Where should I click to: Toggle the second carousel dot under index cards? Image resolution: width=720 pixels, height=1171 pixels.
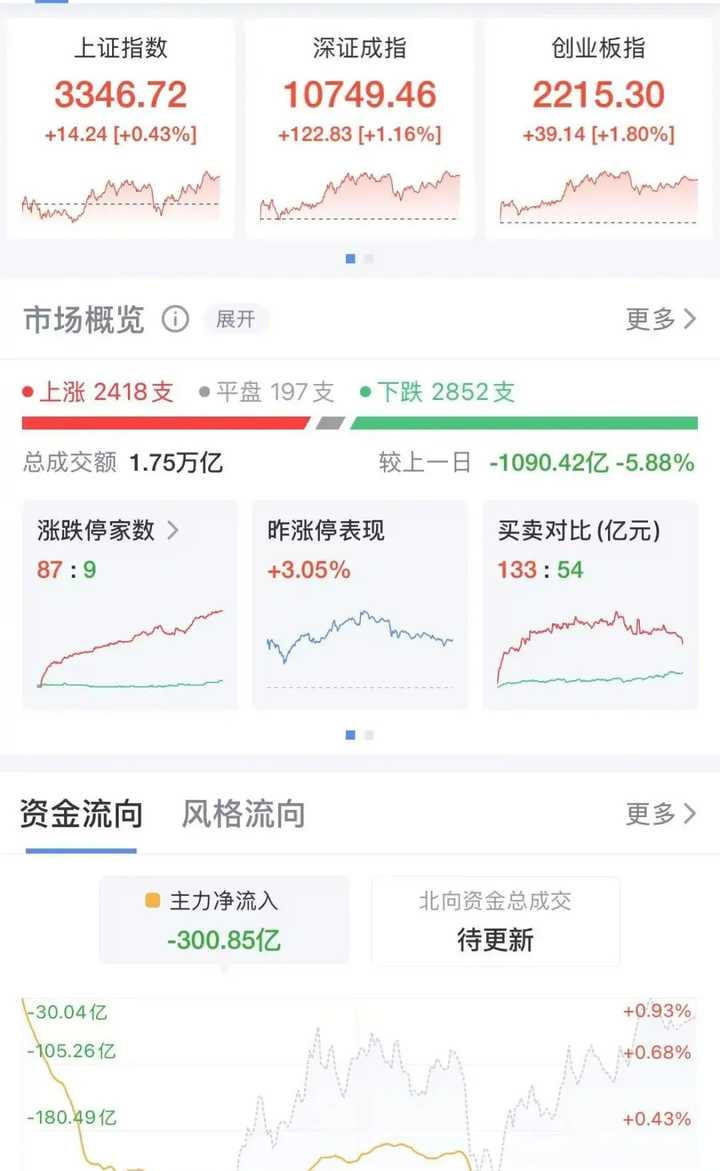tap(368, 258)
